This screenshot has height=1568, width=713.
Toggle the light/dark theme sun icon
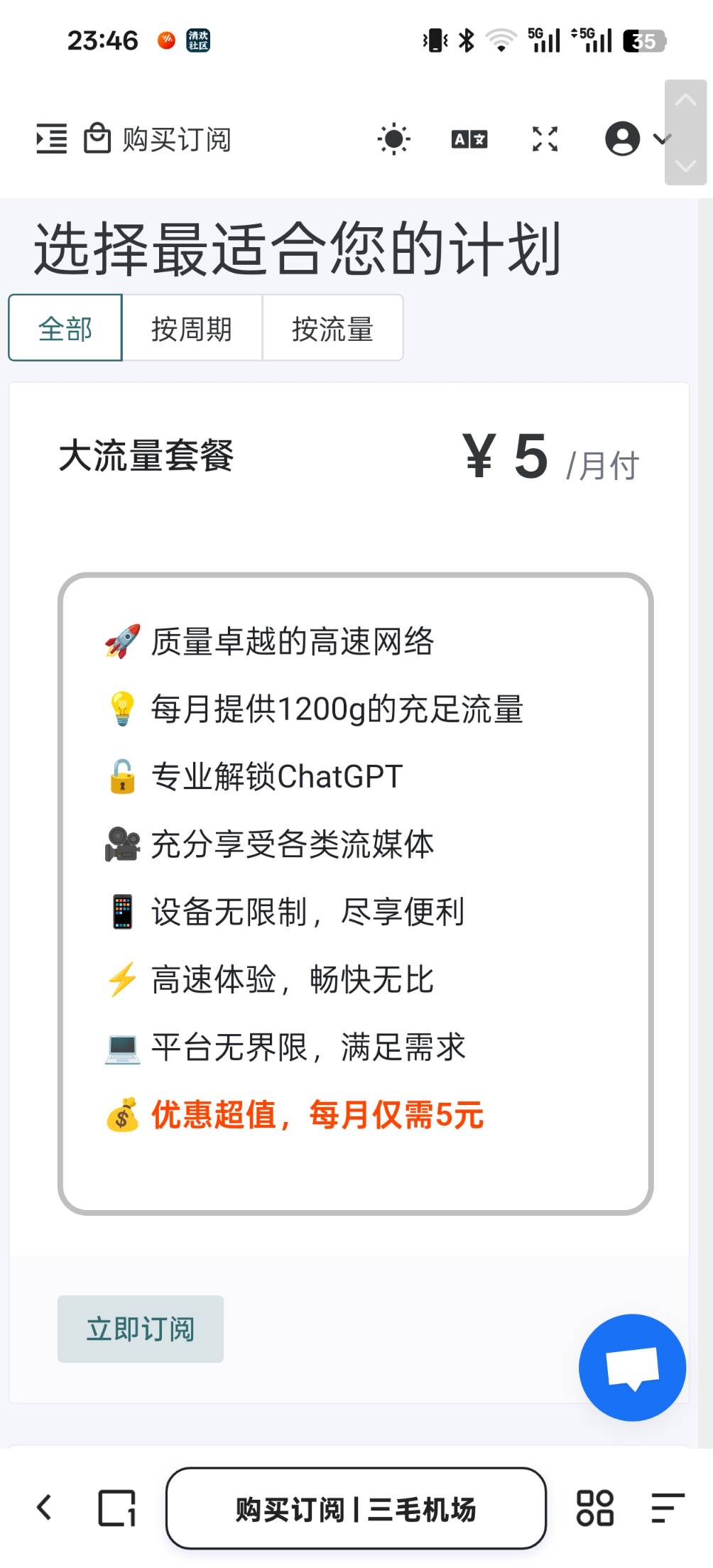[394, 138]
